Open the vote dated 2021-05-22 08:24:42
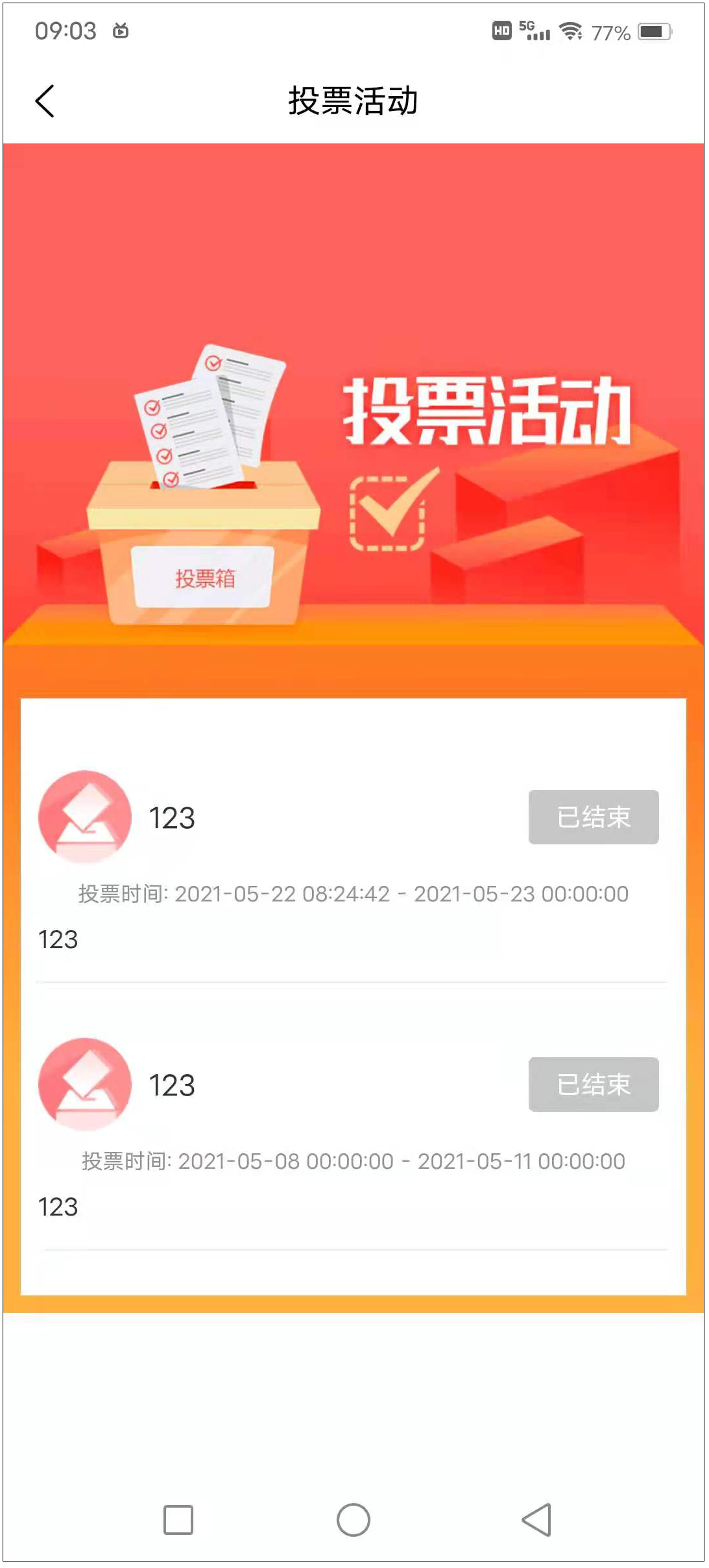 pos(353,893)
